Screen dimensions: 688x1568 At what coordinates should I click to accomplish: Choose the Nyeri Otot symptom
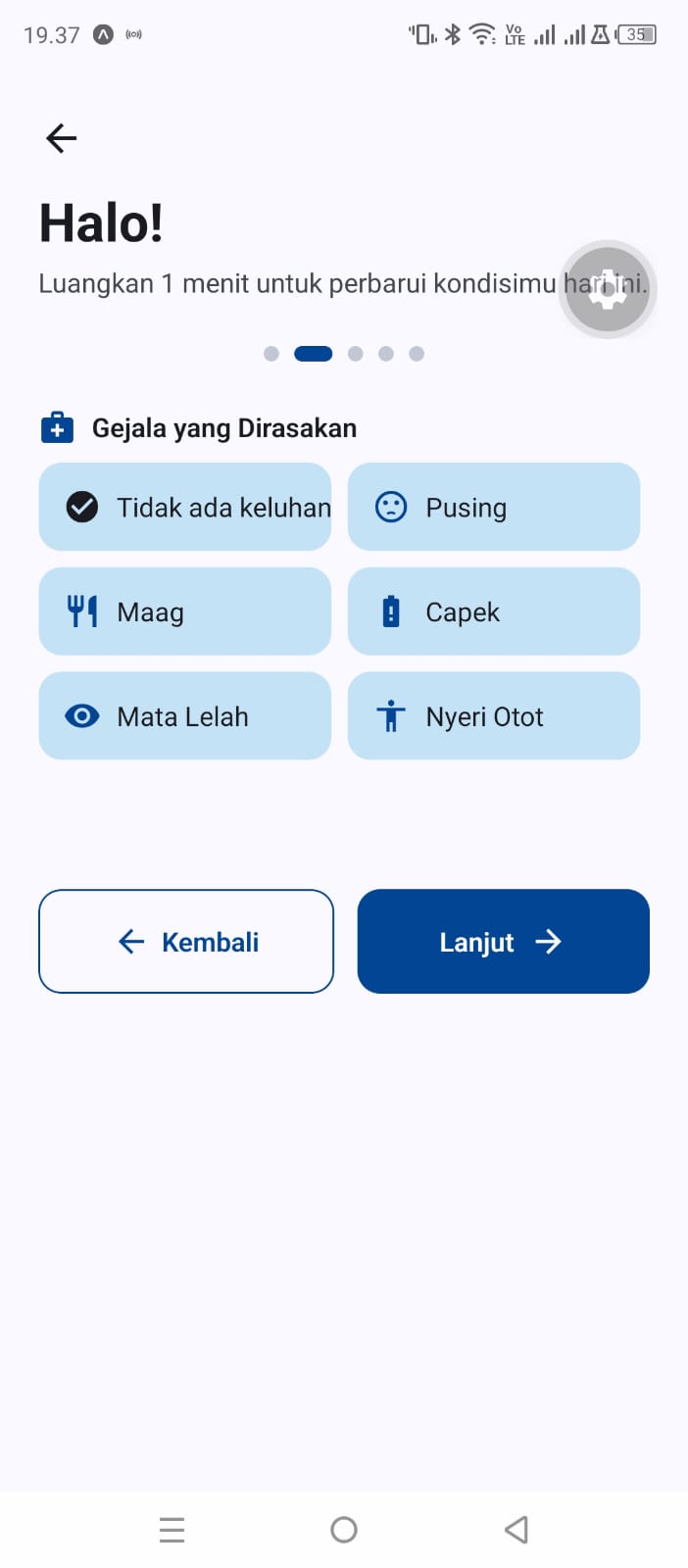tap(494, 716)
